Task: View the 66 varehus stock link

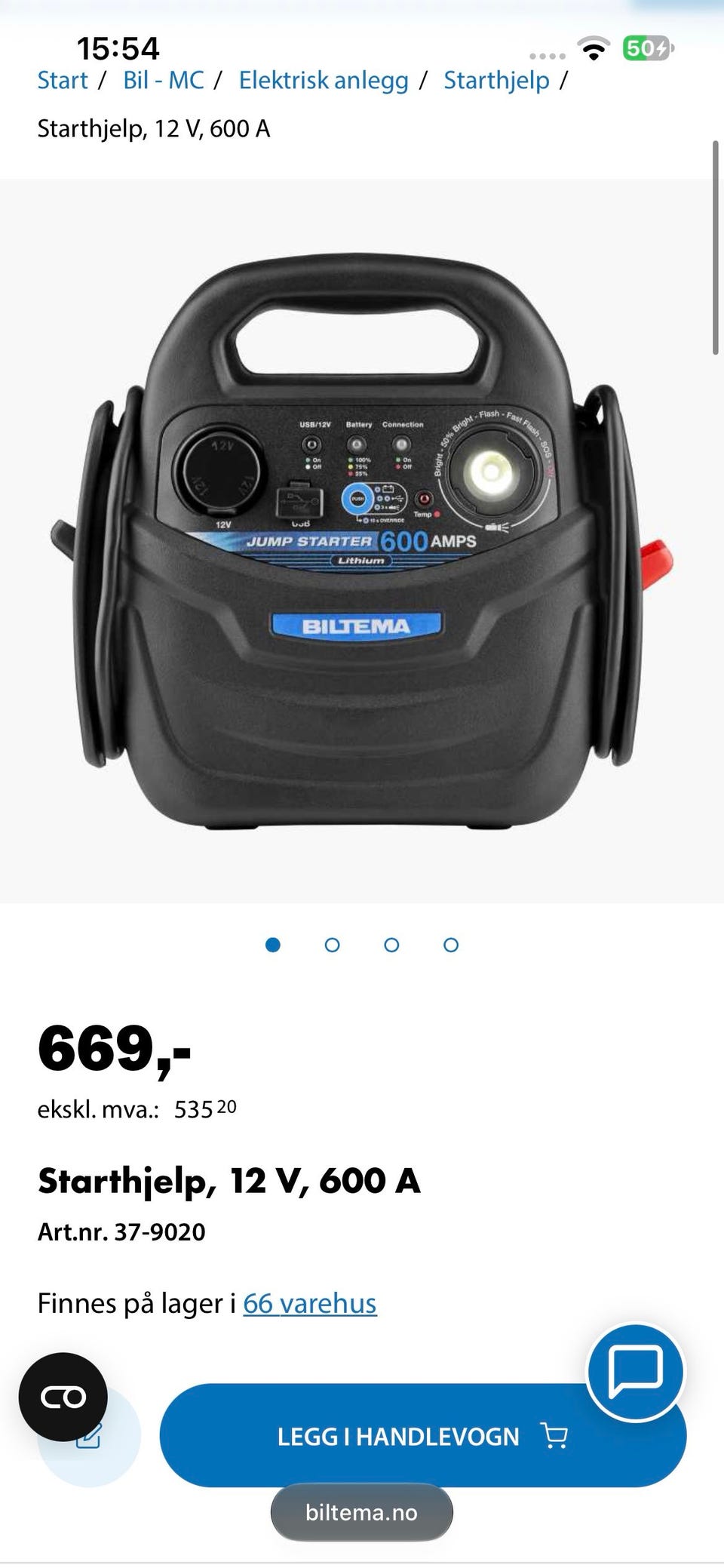Action: [309, 1303]
